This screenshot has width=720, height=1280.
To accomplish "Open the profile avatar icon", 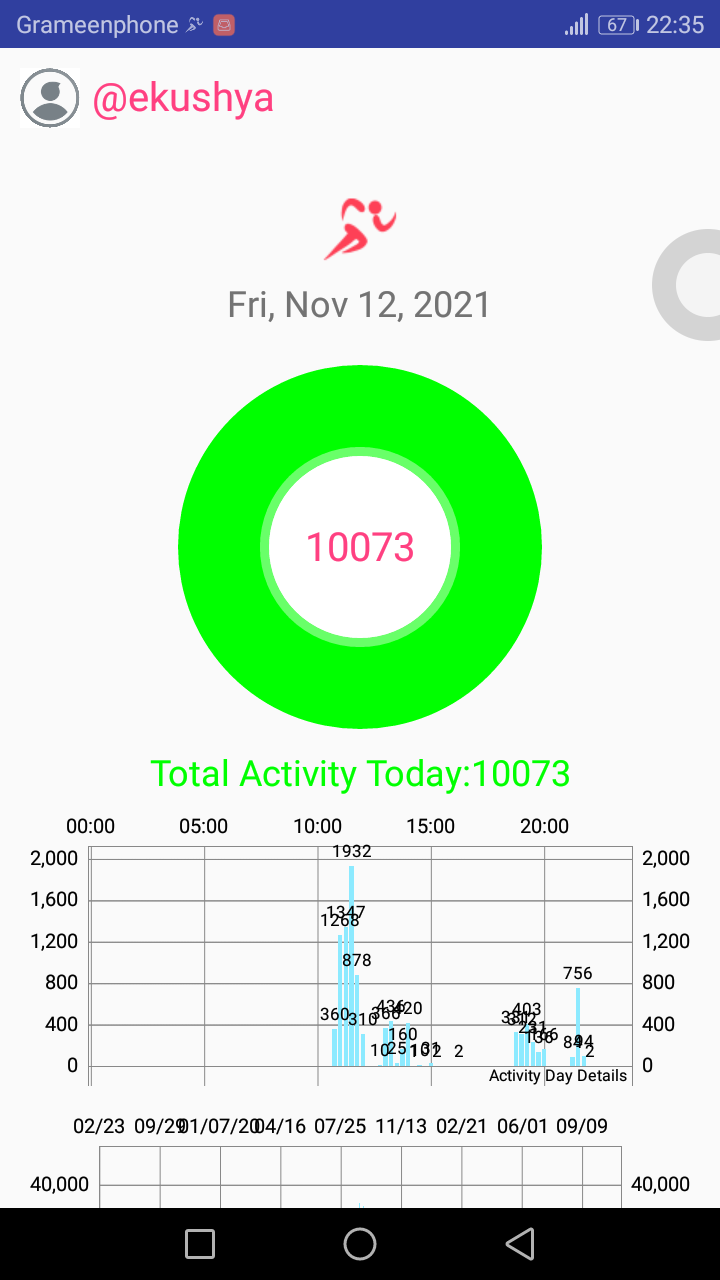I will tap(50, 98).
